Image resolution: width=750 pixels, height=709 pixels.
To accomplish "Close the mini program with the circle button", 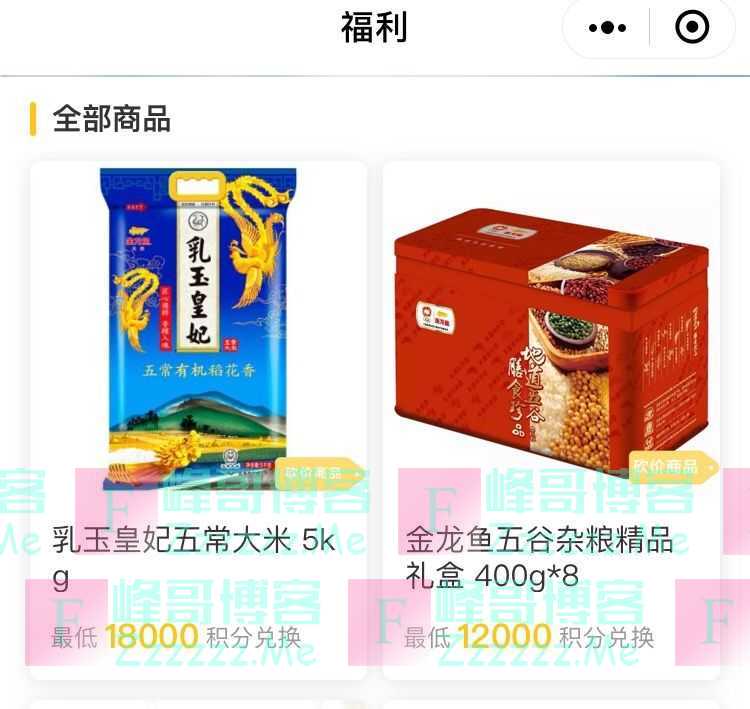I will pyautogui.click(x=692, y=28).
